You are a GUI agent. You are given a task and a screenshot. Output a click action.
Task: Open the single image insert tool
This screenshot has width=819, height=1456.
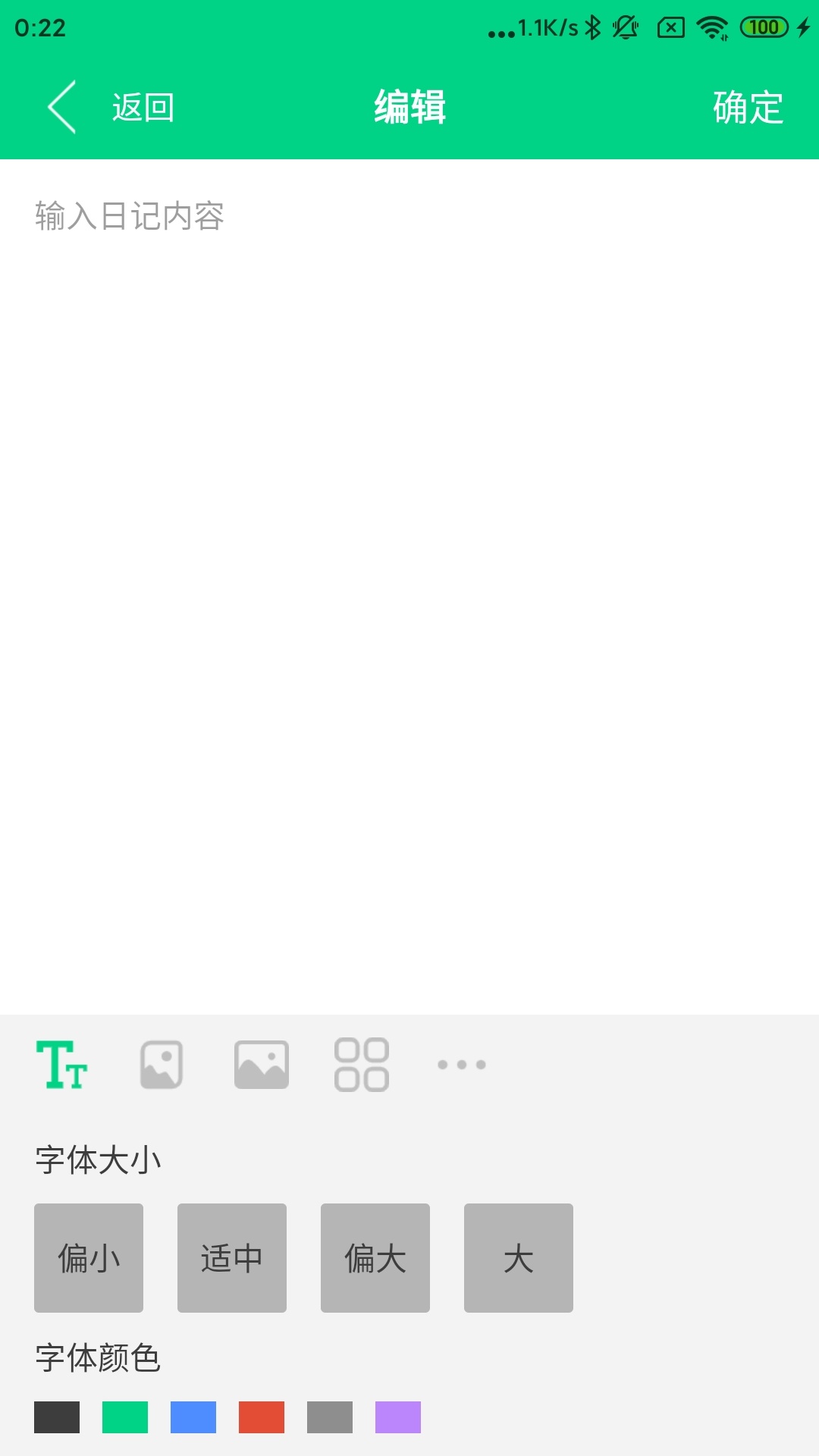(162, 1065)
